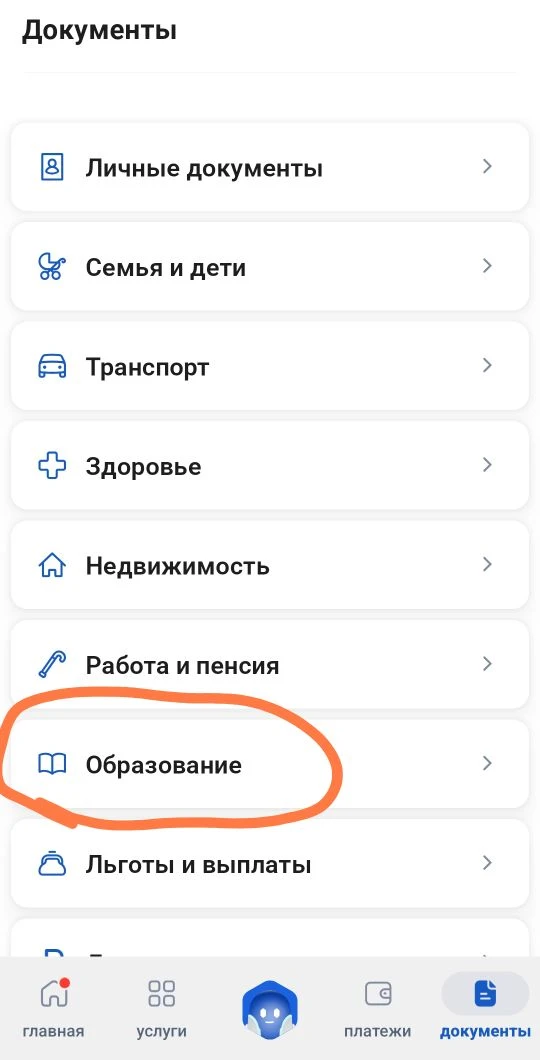Open Недвижимость documents

[x=270, y=564]
